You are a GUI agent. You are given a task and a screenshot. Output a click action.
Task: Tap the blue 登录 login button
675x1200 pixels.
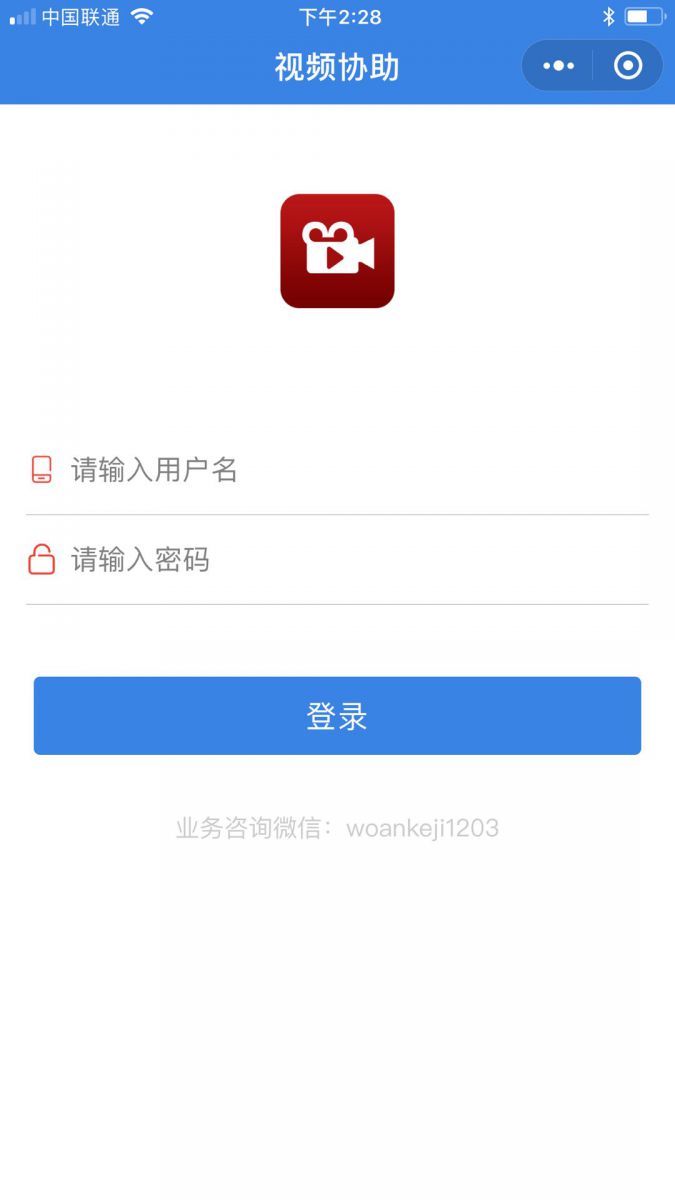pos(337,716)
